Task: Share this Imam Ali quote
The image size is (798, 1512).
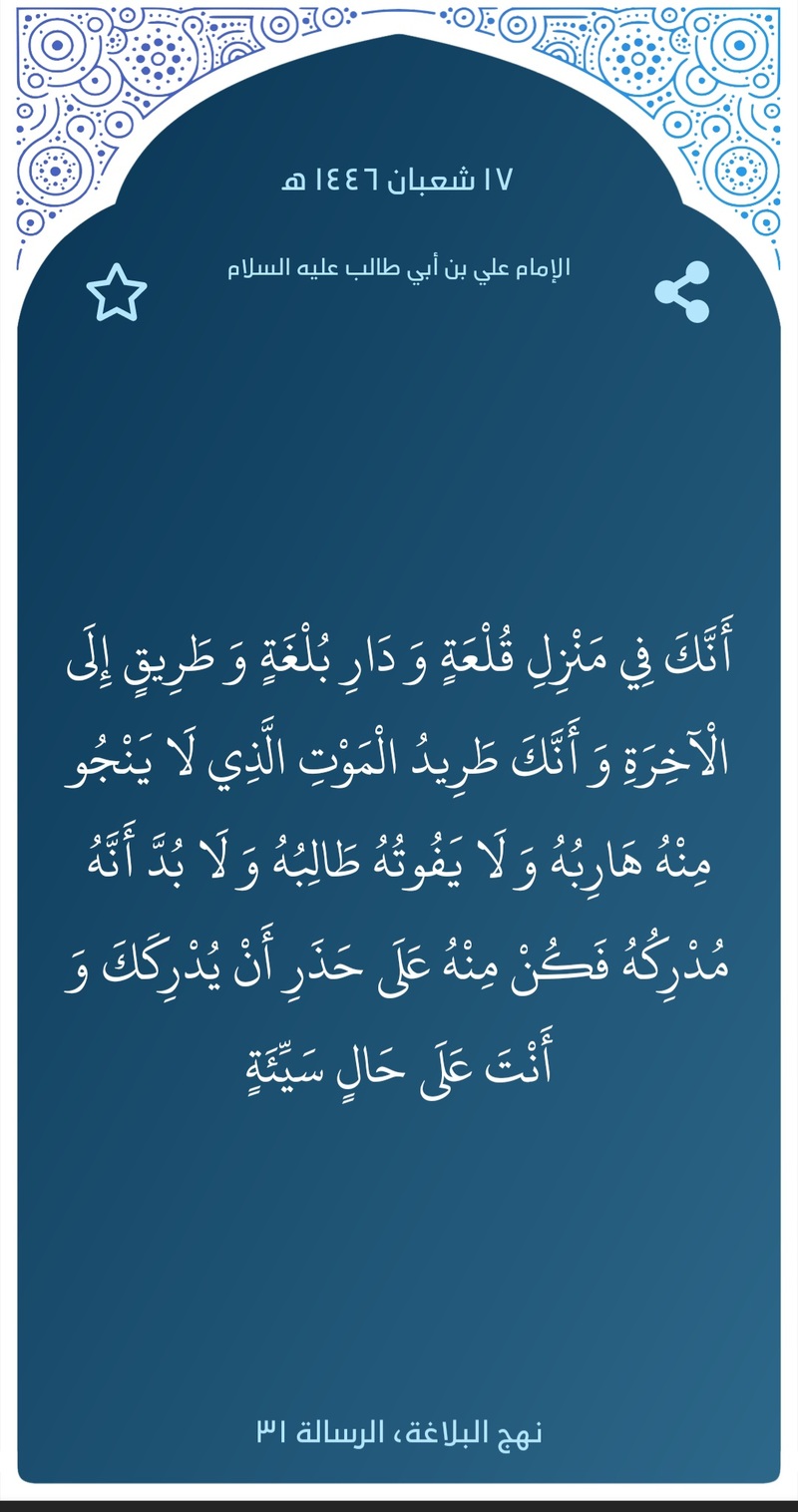Action: point(682,292)
